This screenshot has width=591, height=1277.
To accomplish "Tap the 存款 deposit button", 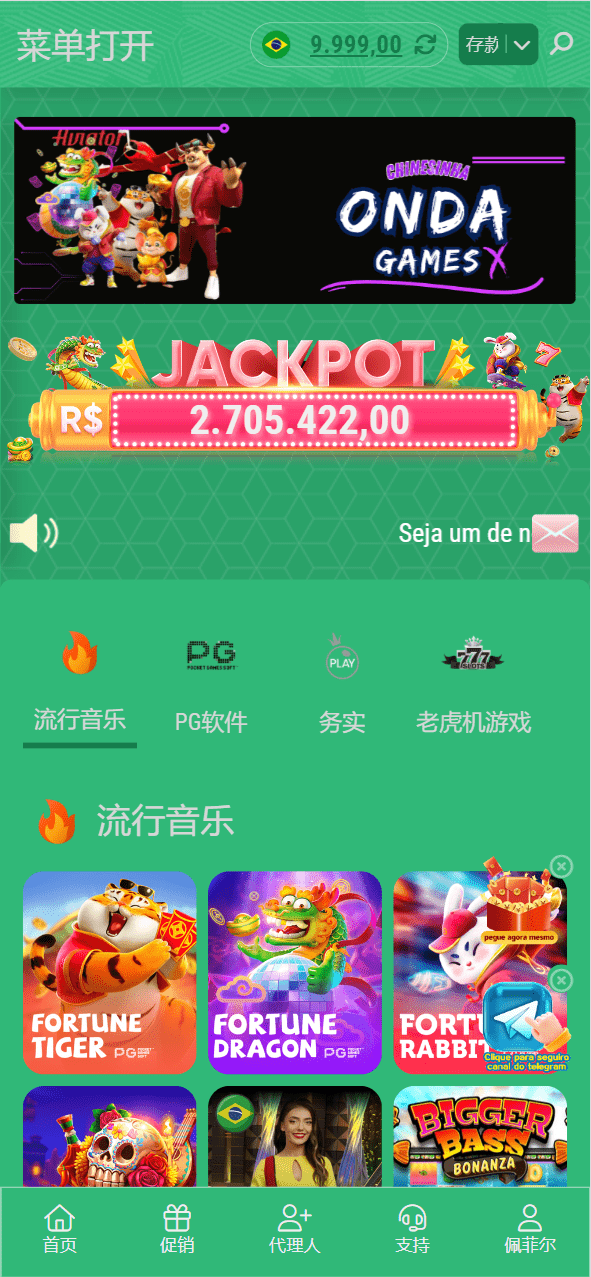I will (499, 44).
